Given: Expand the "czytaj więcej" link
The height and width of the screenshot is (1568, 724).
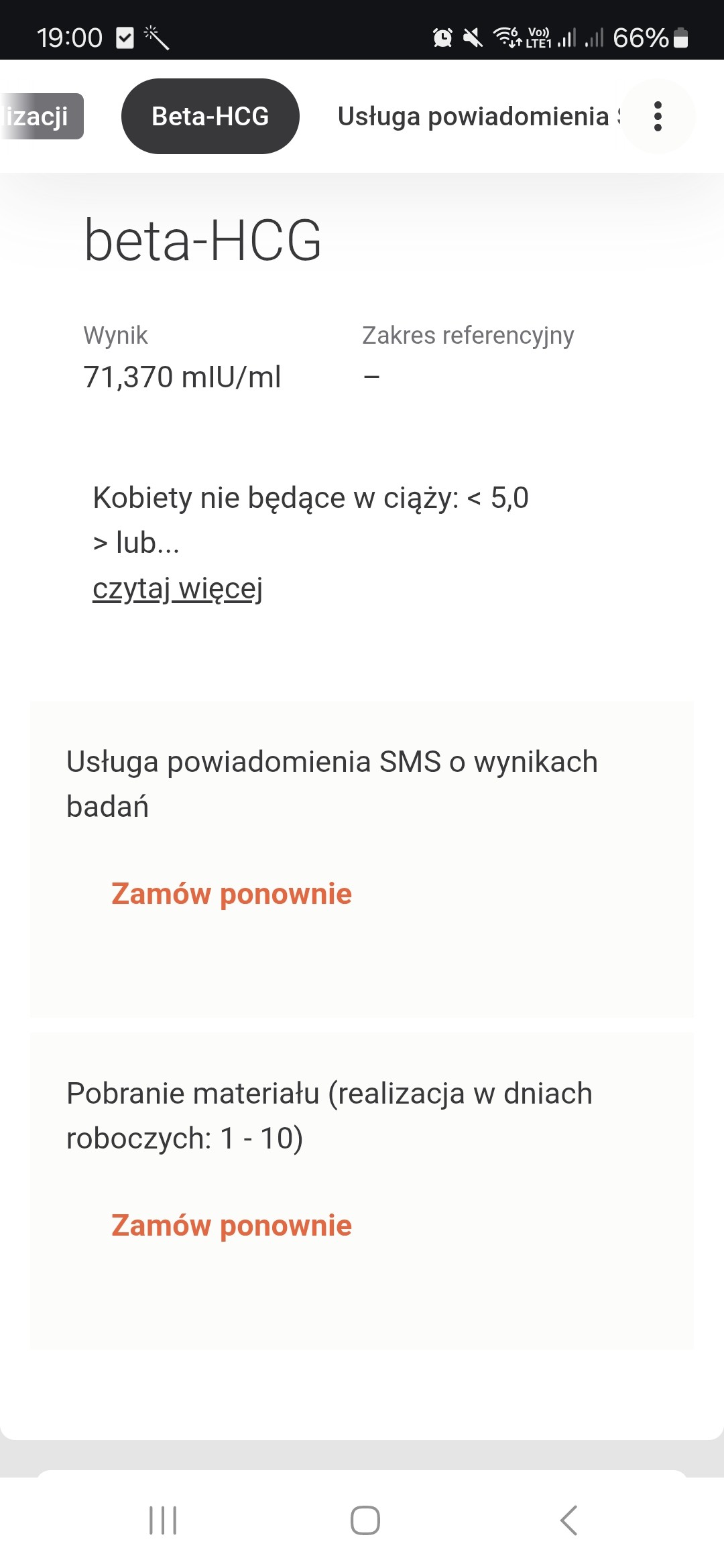Looking at the screenshot, I should tap(177, 588).
